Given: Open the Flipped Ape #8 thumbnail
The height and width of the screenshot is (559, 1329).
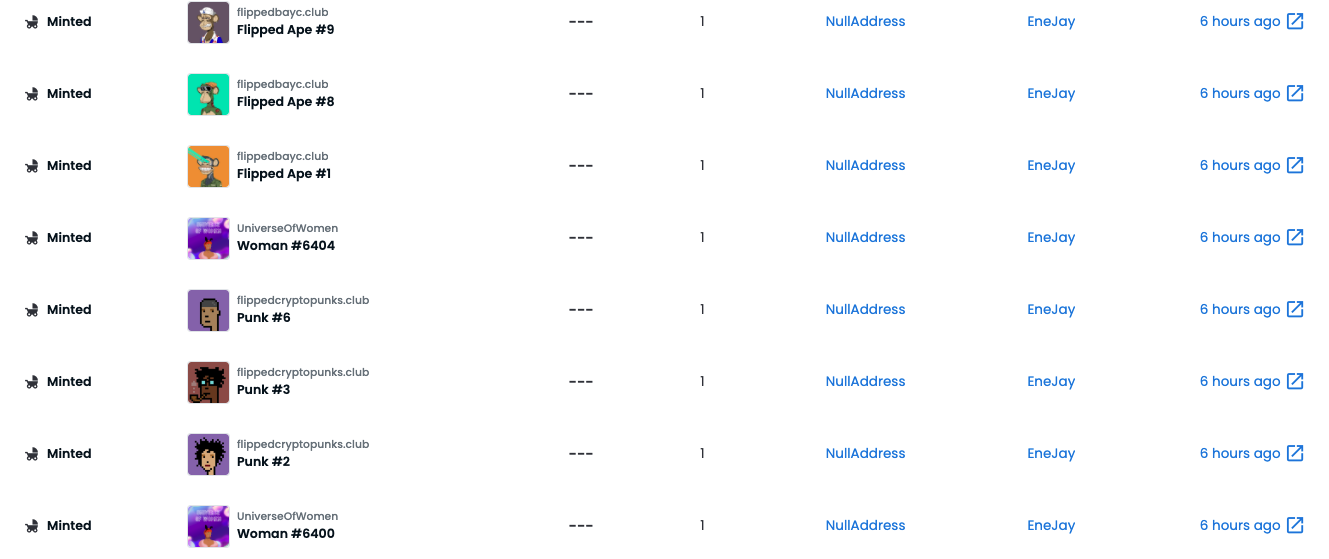Looking at the screenshot, I should click(208, 94).
